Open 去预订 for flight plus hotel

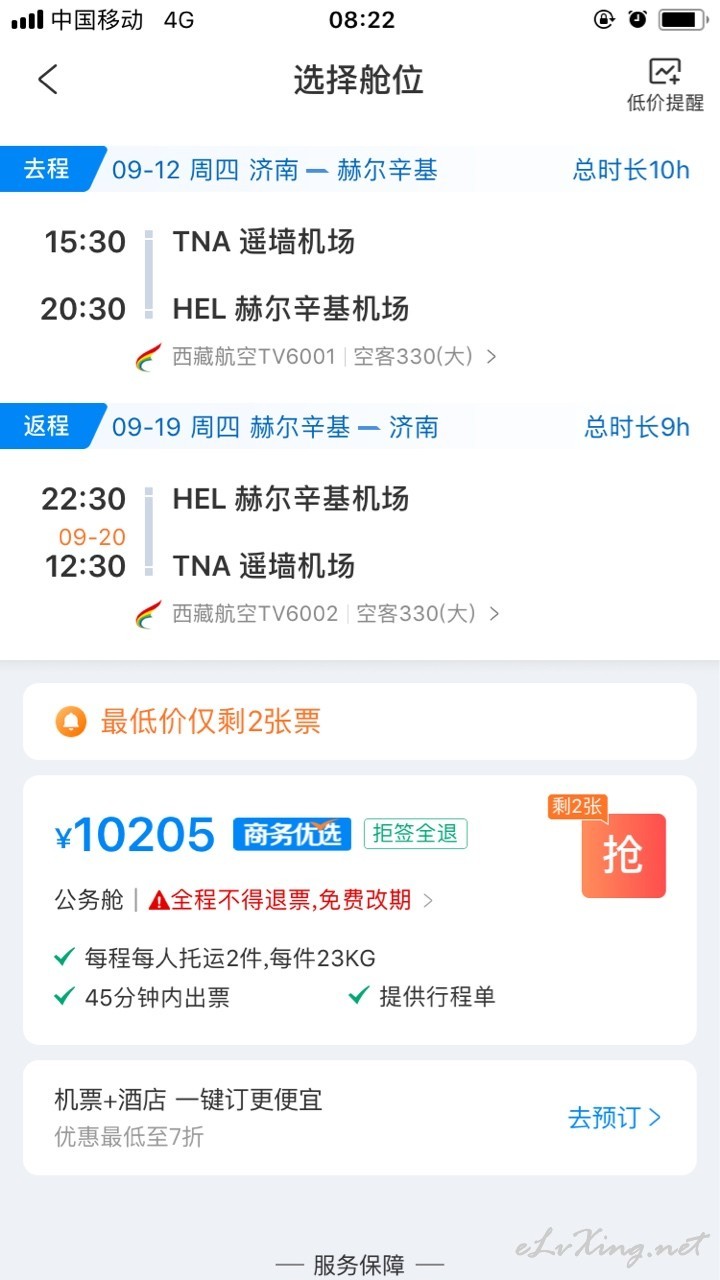(x=615, y=1117)
